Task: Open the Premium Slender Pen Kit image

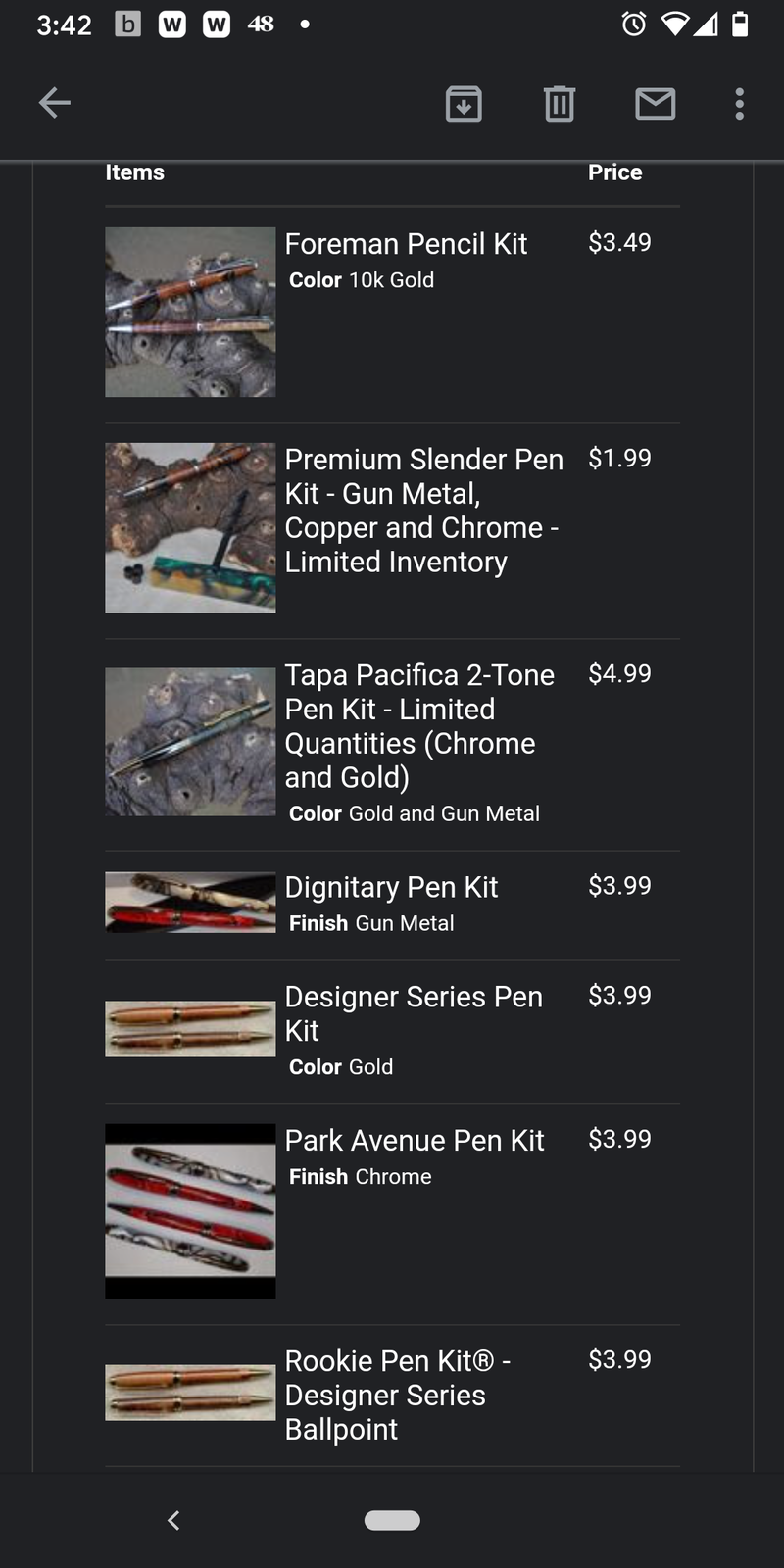Action: coord(190,527)
